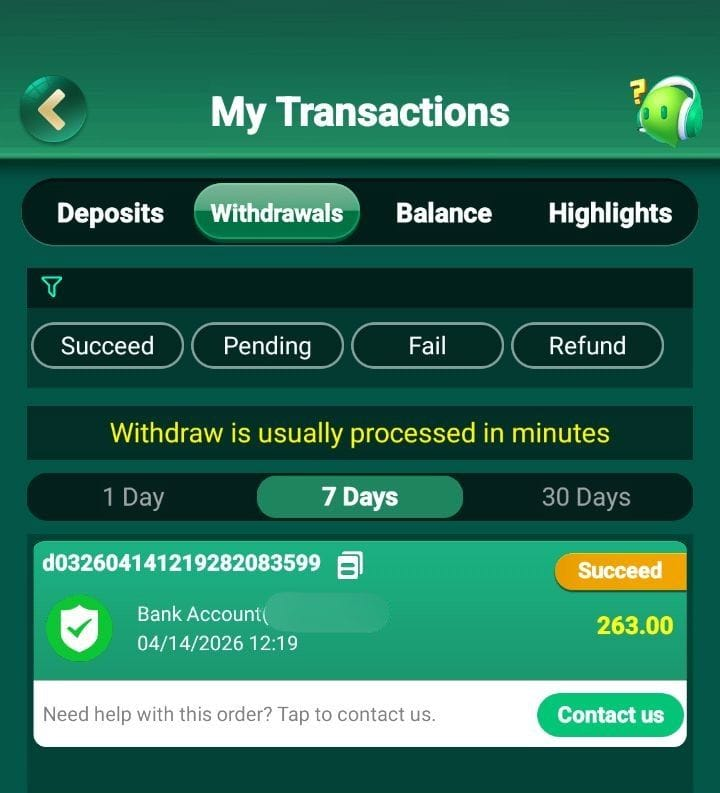Tap the filter funnel icon
Viewport: 720px width, 793px height.
[51, 288]
